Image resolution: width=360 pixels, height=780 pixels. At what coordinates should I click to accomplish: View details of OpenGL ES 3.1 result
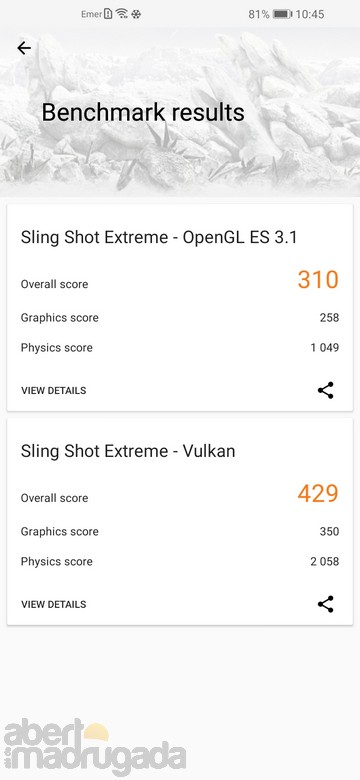coord(54,390)
